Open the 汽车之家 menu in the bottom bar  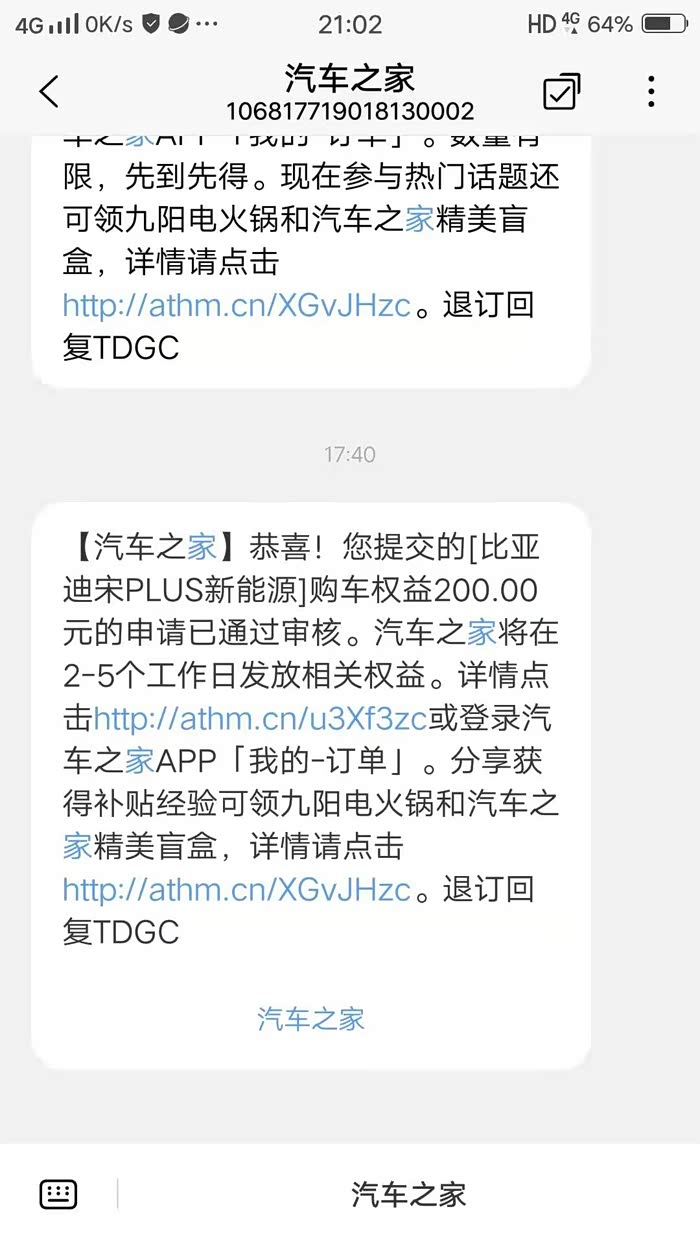click(x=408, y=1193)
